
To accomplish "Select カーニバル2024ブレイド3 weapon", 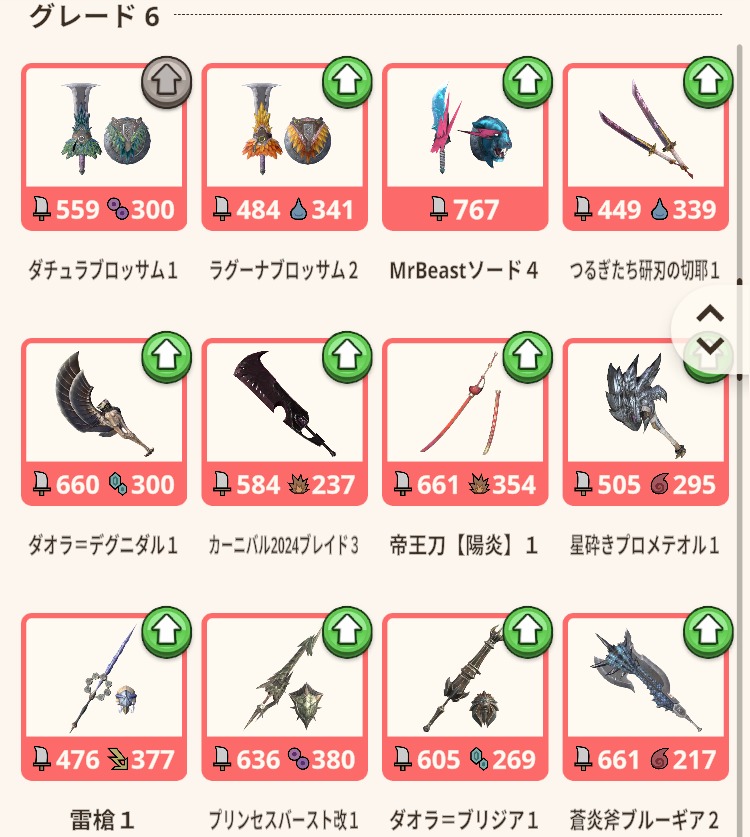I will click(284, 421).
